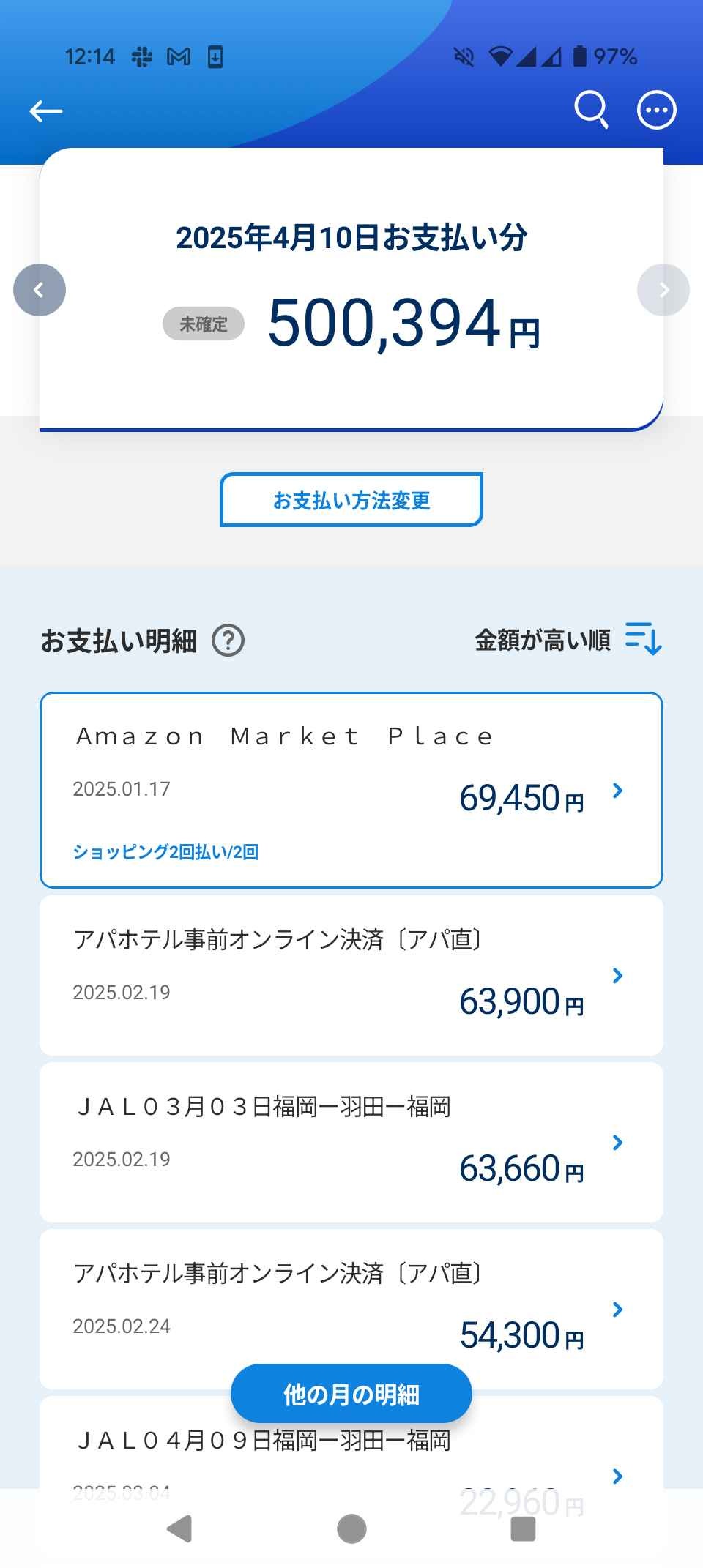Go back using the top-left arrow

(45, 111)
